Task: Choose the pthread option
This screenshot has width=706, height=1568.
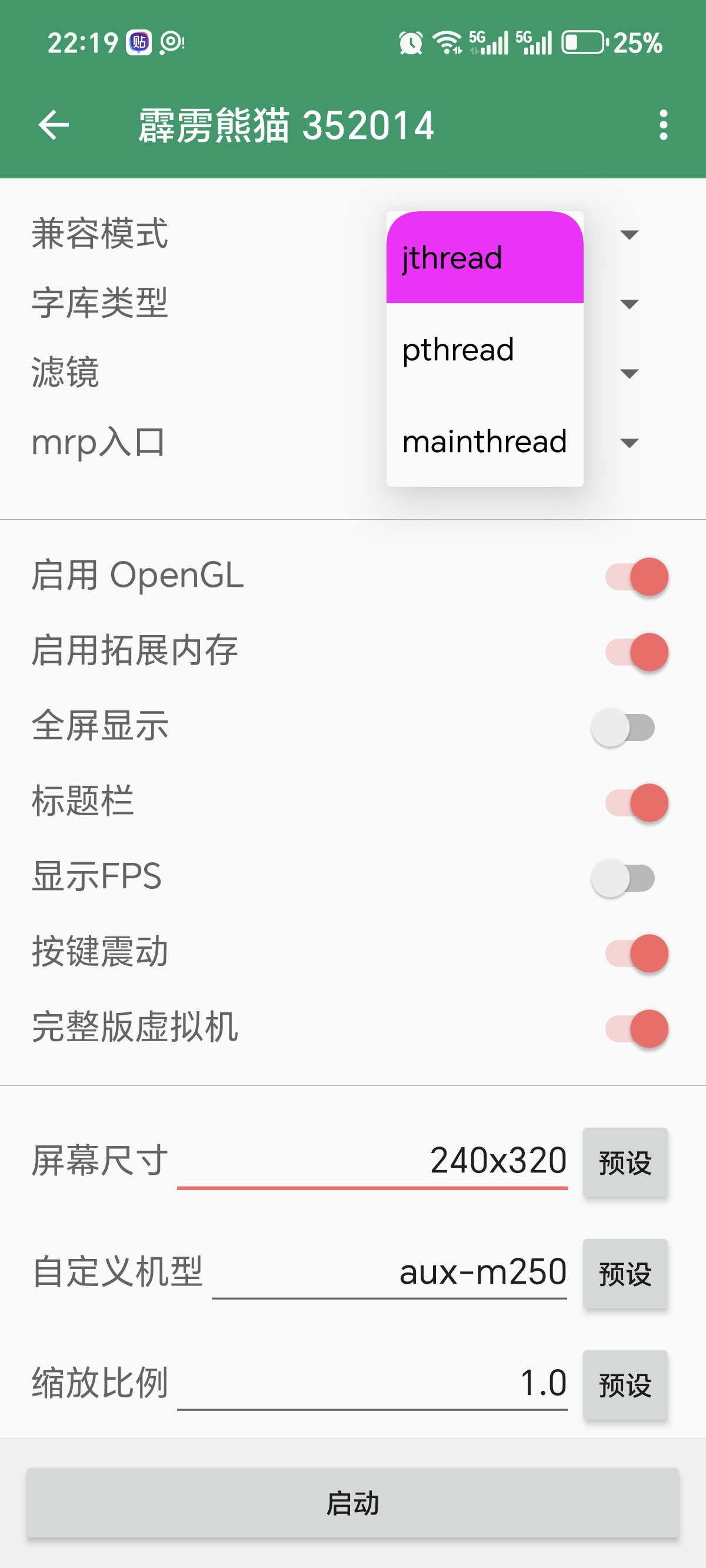Action: (484, 350)
